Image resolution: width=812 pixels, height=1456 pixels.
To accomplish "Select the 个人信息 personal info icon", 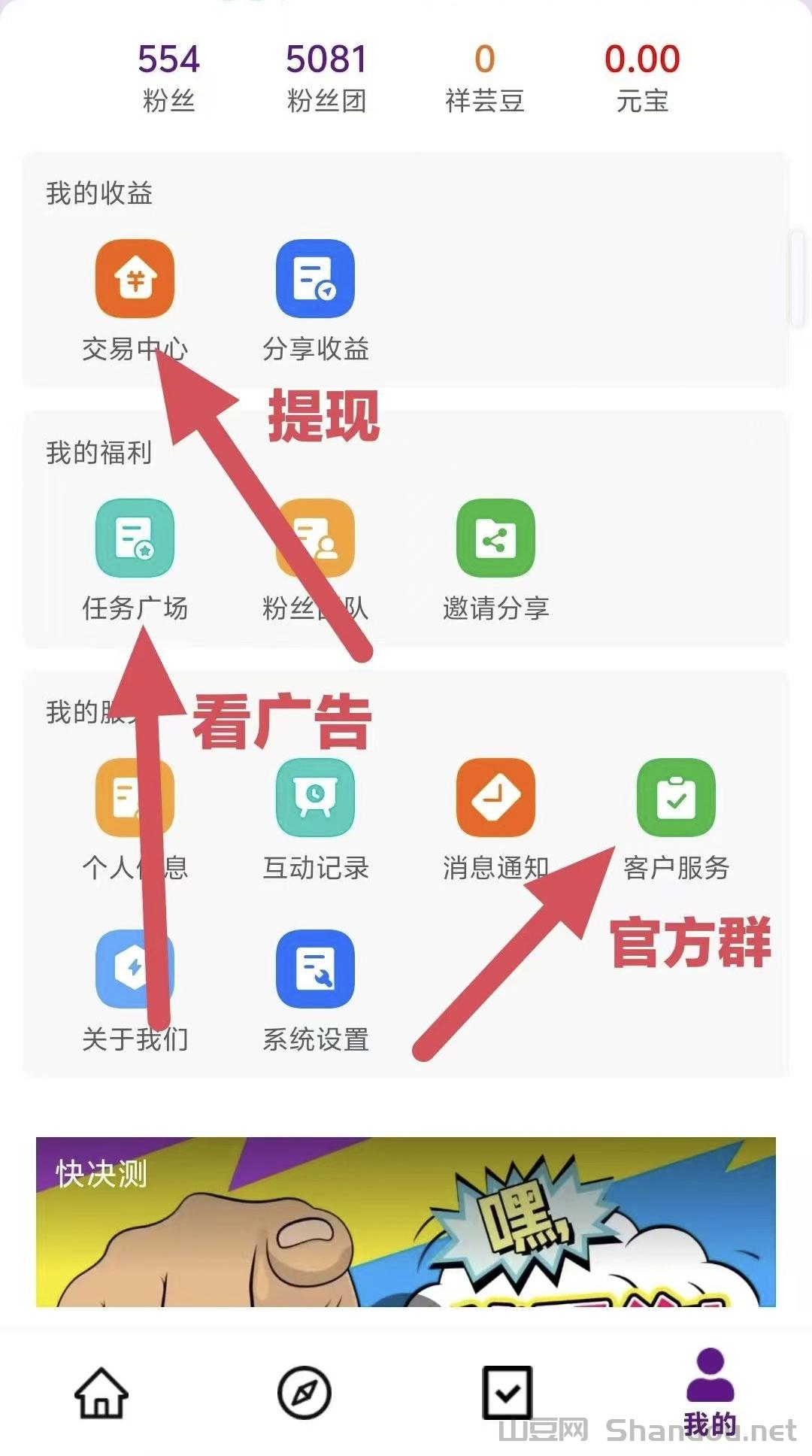I will [135, 799].
